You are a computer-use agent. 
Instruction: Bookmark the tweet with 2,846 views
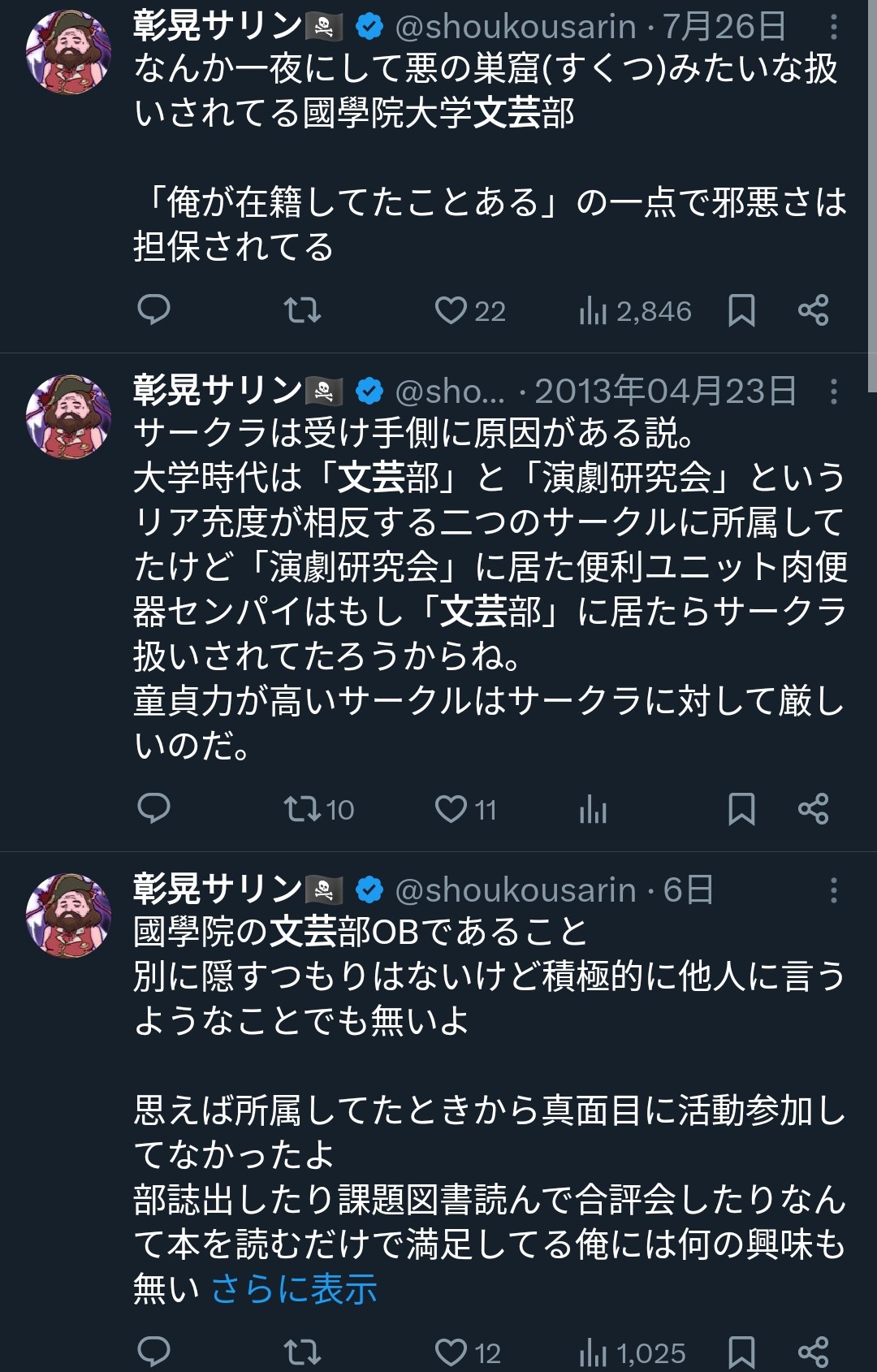coord(741,310)
